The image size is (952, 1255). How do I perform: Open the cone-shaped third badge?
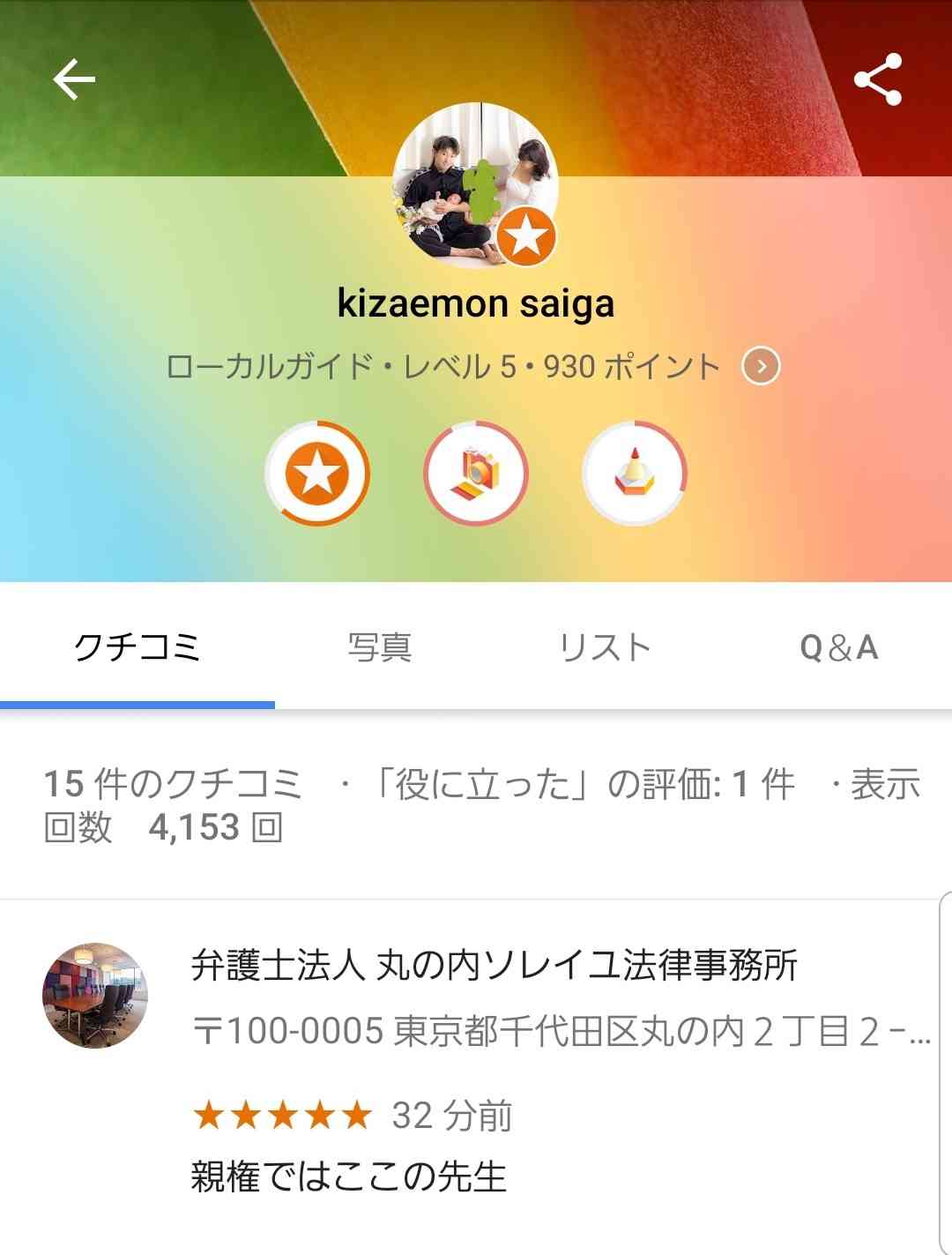click(x=634, y=474)
